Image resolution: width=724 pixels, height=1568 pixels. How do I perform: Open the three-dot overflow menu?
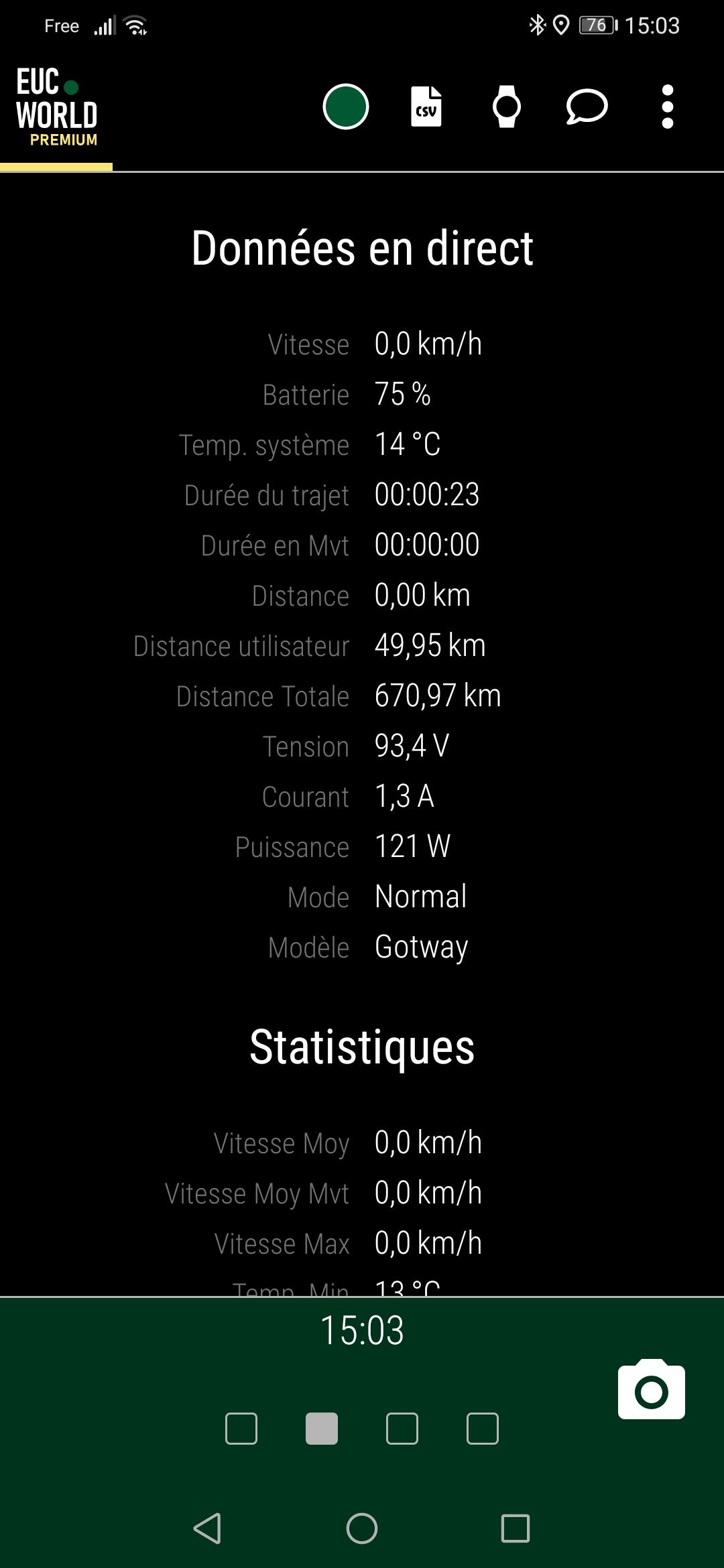(x=667, y=107)
